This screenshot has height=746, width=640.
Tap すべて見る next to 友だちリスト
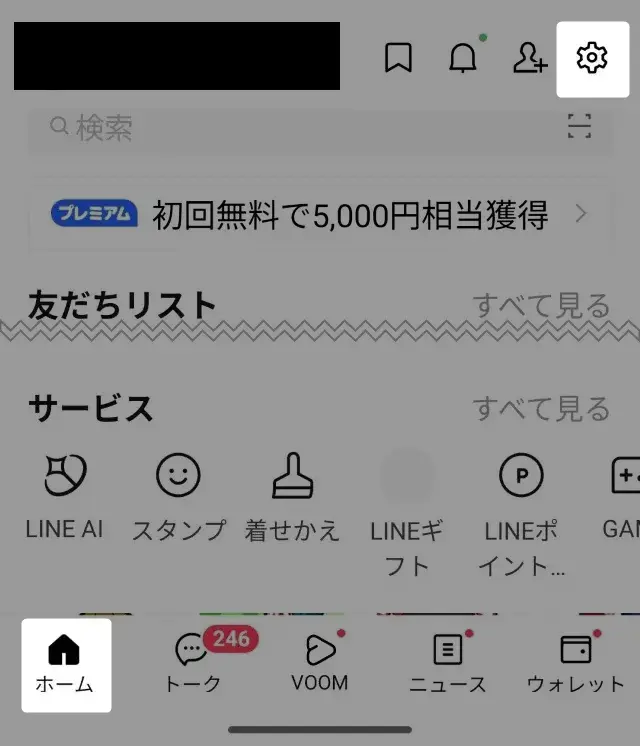(541, 304)
